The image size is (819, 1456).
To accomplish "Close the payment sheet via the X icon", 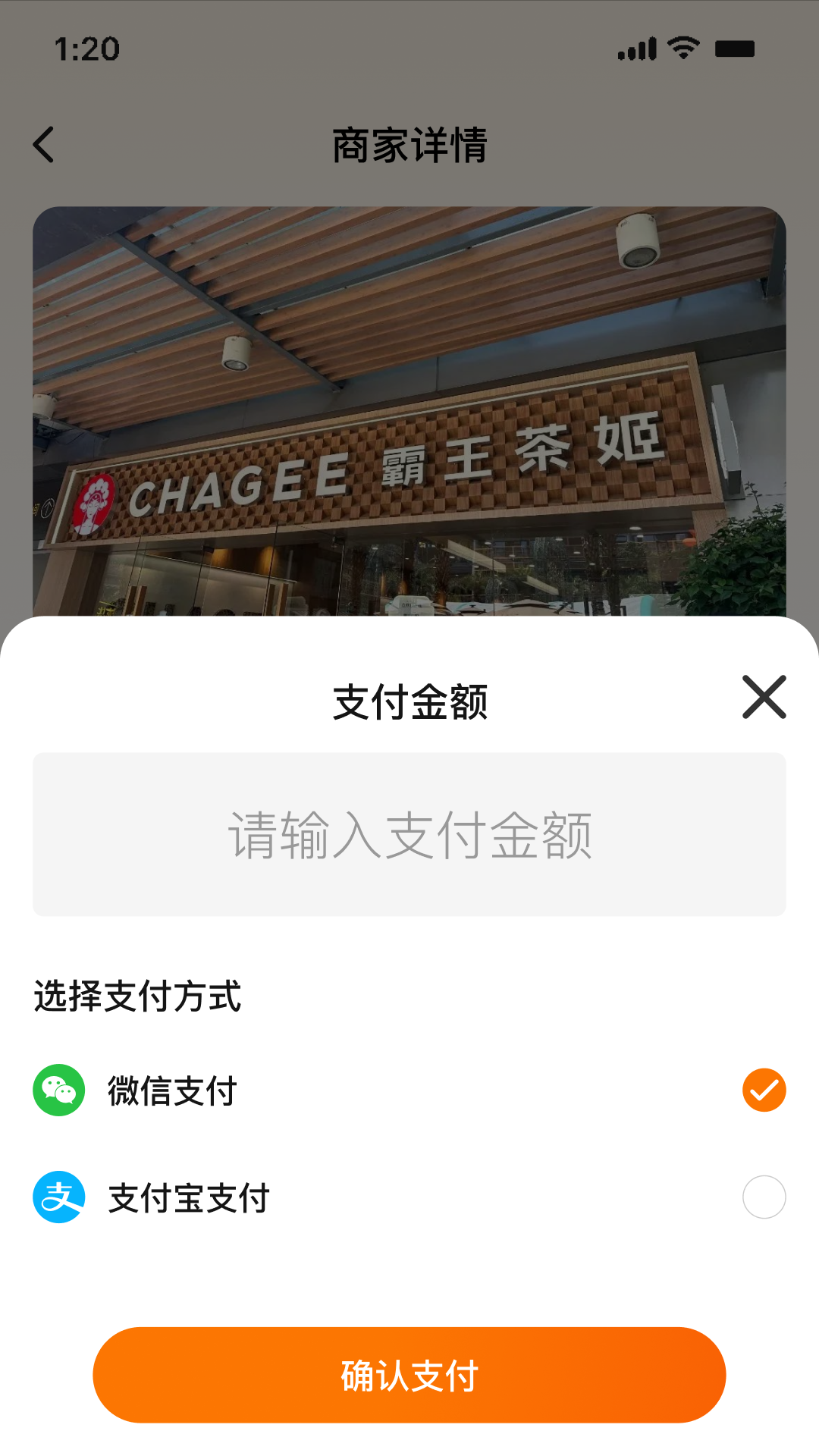I will 764,698.
